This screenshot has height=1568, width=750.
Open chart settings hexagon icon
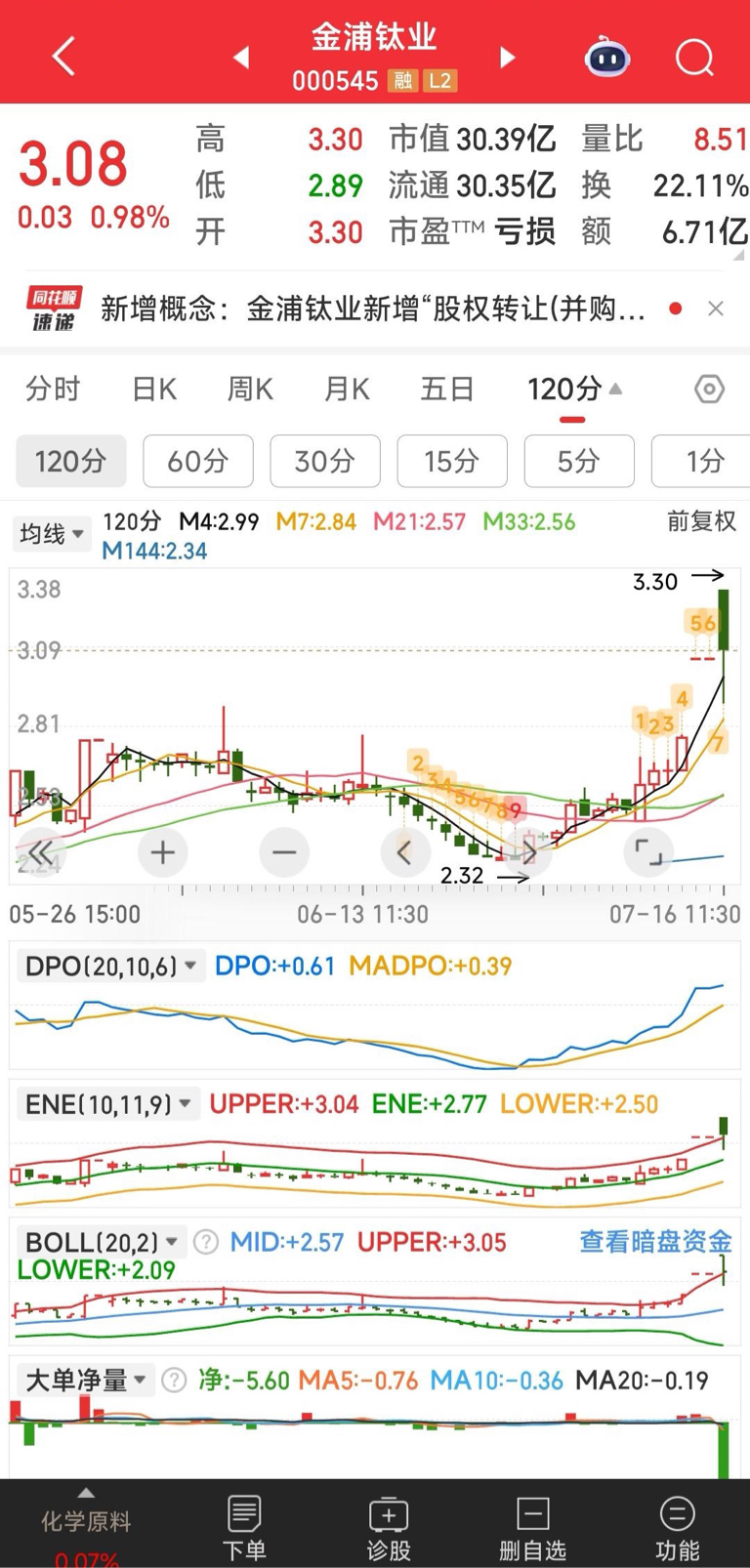(x=709, y=390)
